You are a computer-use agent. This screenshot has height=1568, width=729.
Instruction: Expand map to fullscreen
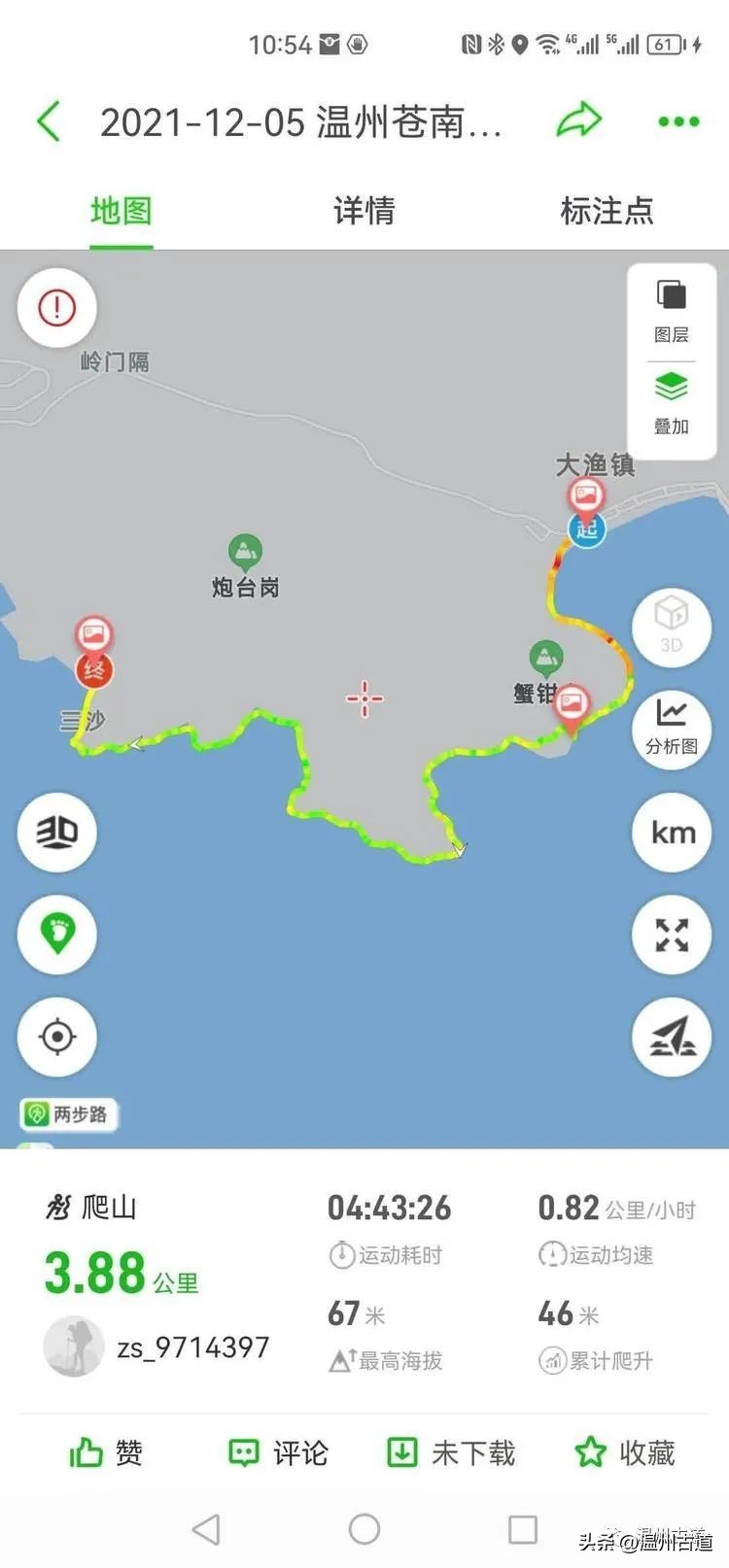pyautogui.click(x=671, y=936)
